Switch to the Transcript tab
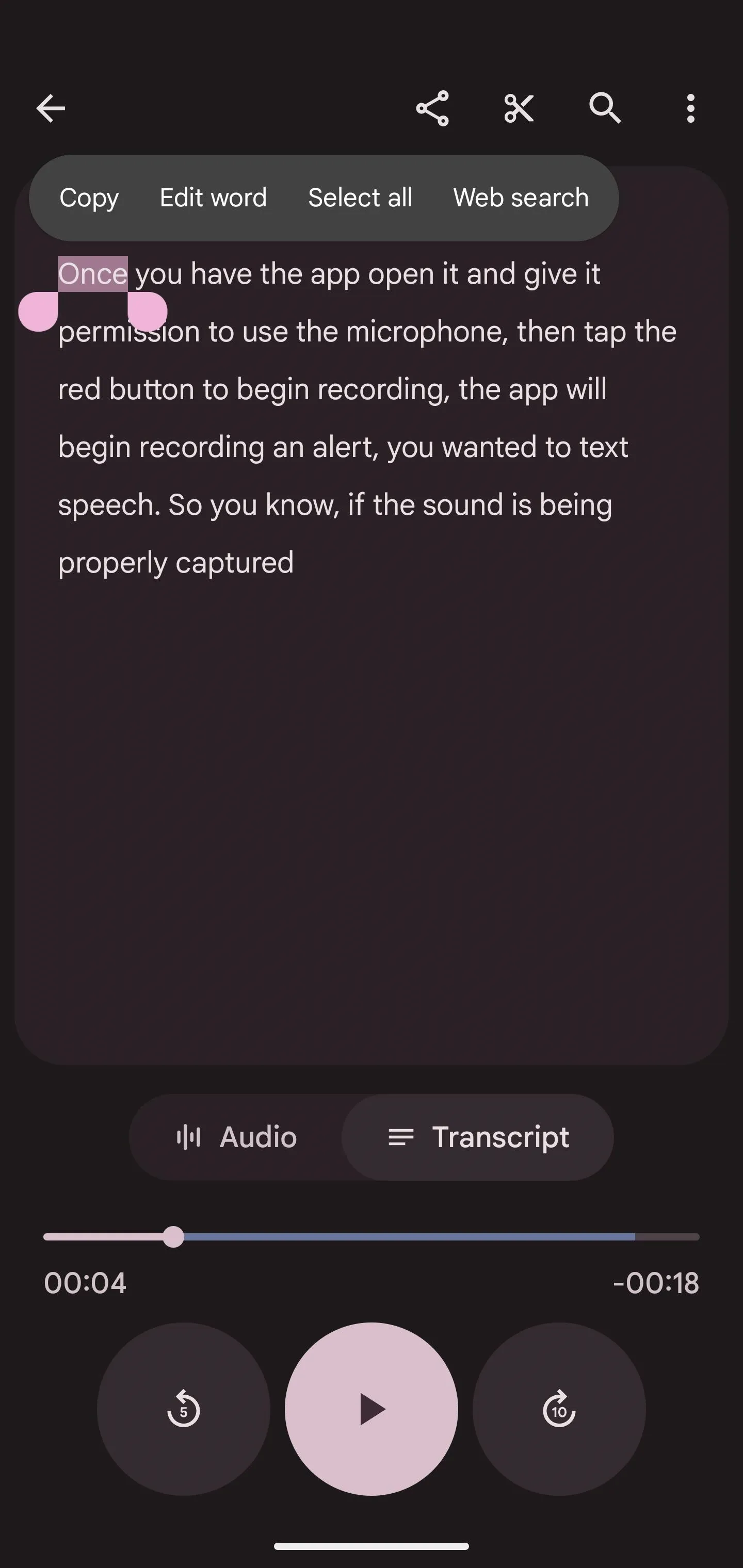This screenshot has height=1568, width=743. 478,1137
